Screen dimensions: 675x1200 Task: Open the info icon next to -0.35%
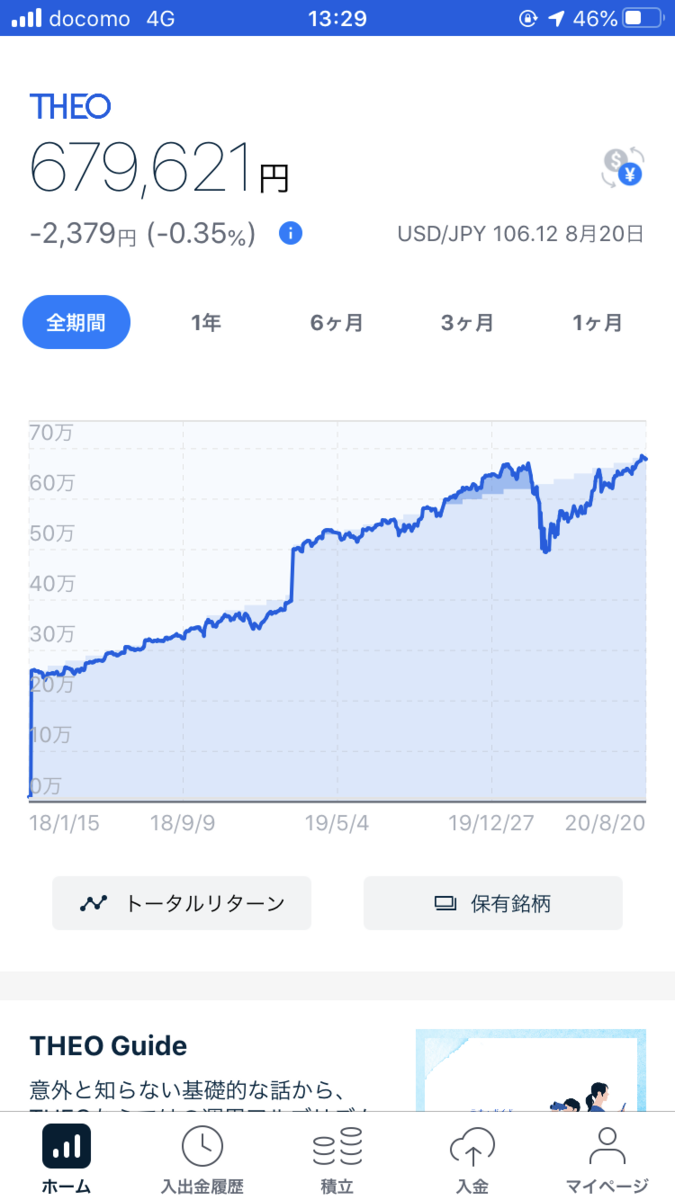coord(290,234)
